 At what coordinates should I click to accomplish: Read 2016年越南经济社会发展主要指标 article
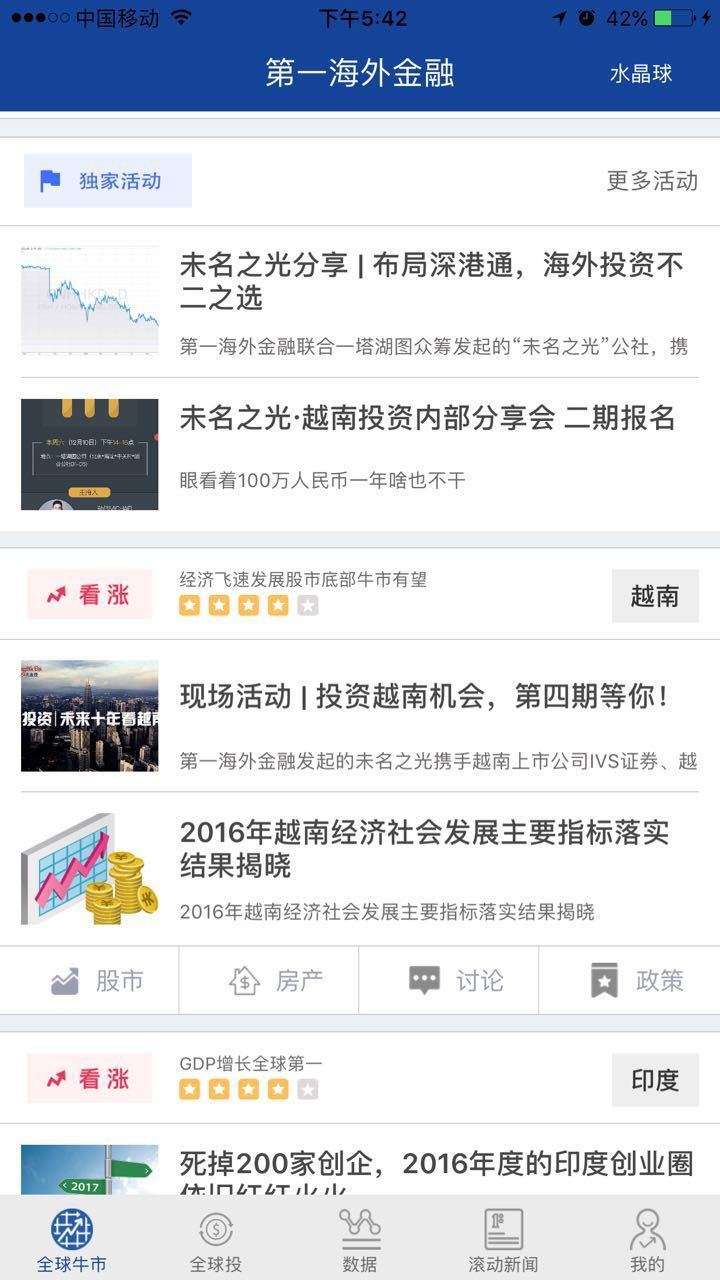pyautogui.click(x=424, y=849)
